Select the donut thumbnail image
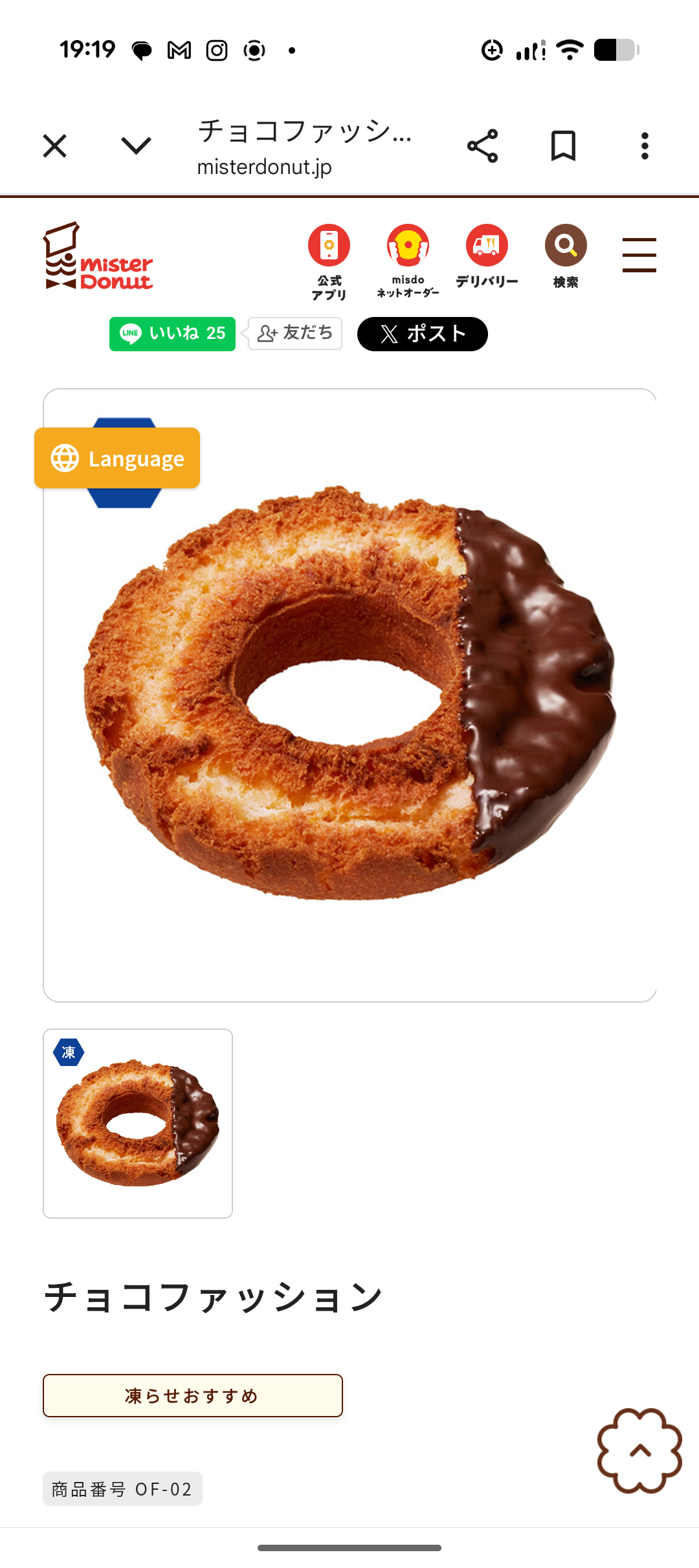Screen dimensions: 699x1568 (138, 1124)
